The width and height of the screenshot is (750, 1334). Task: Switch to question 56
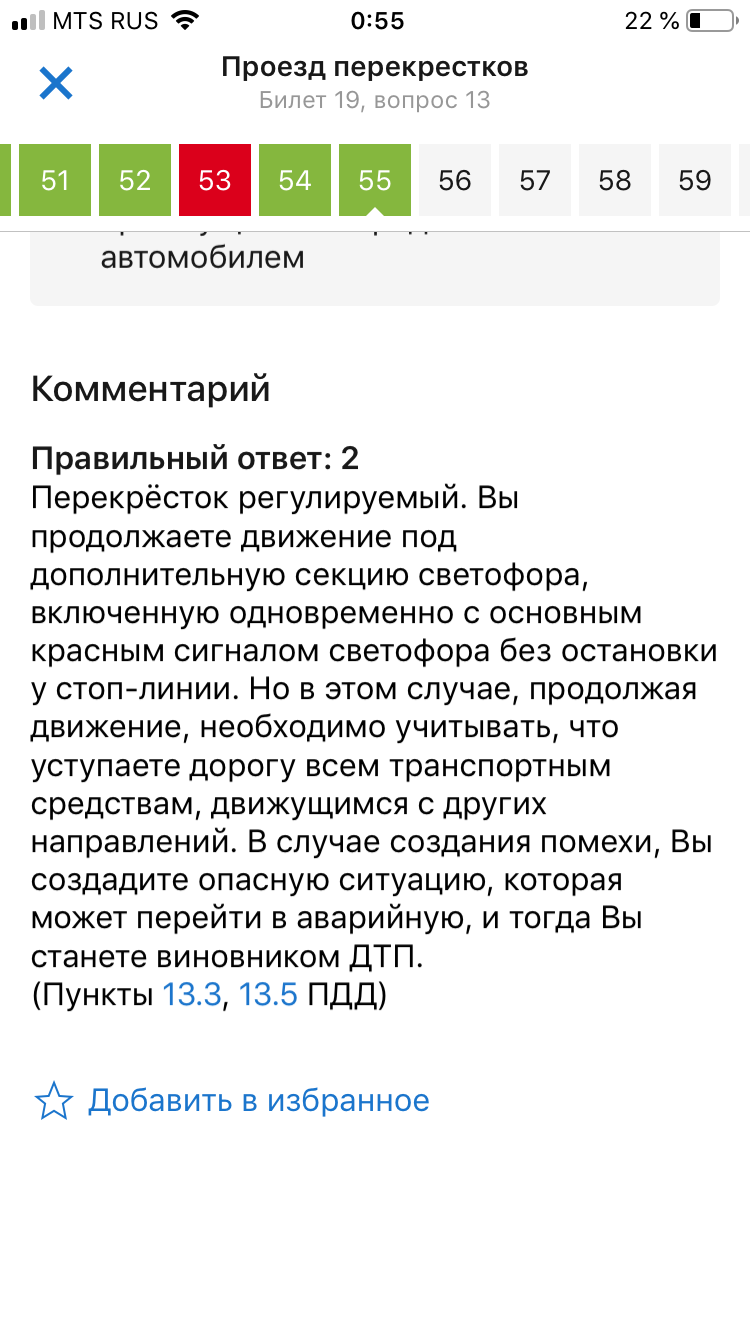pos(455,180)
